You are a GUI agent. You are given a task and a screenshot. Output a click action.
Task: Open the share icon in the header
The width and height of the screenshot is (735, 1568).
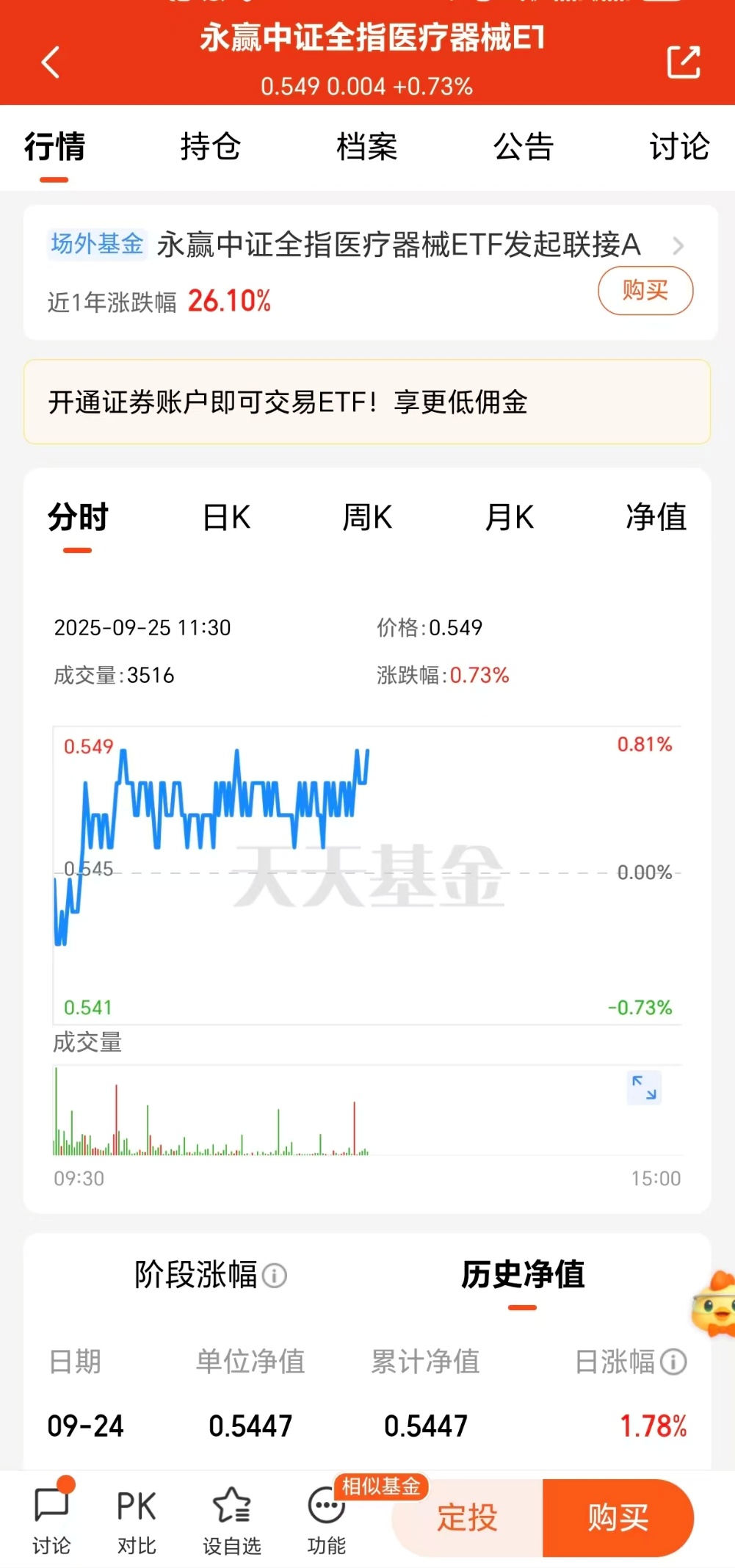click(x=684, y=62)
